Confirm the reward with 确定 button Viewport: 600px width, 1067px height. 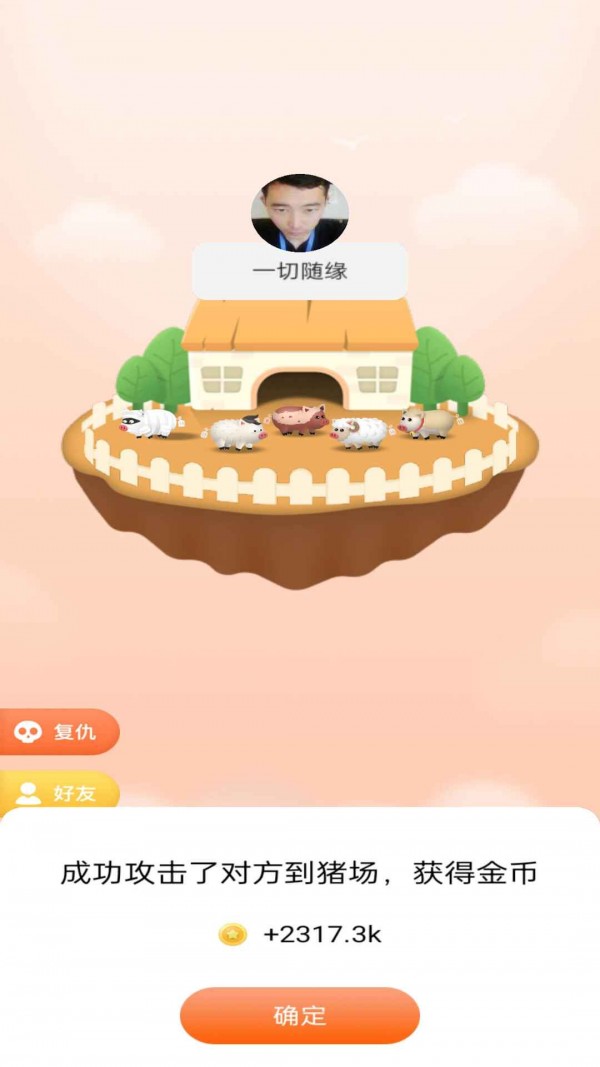(x=299, y=1016)
